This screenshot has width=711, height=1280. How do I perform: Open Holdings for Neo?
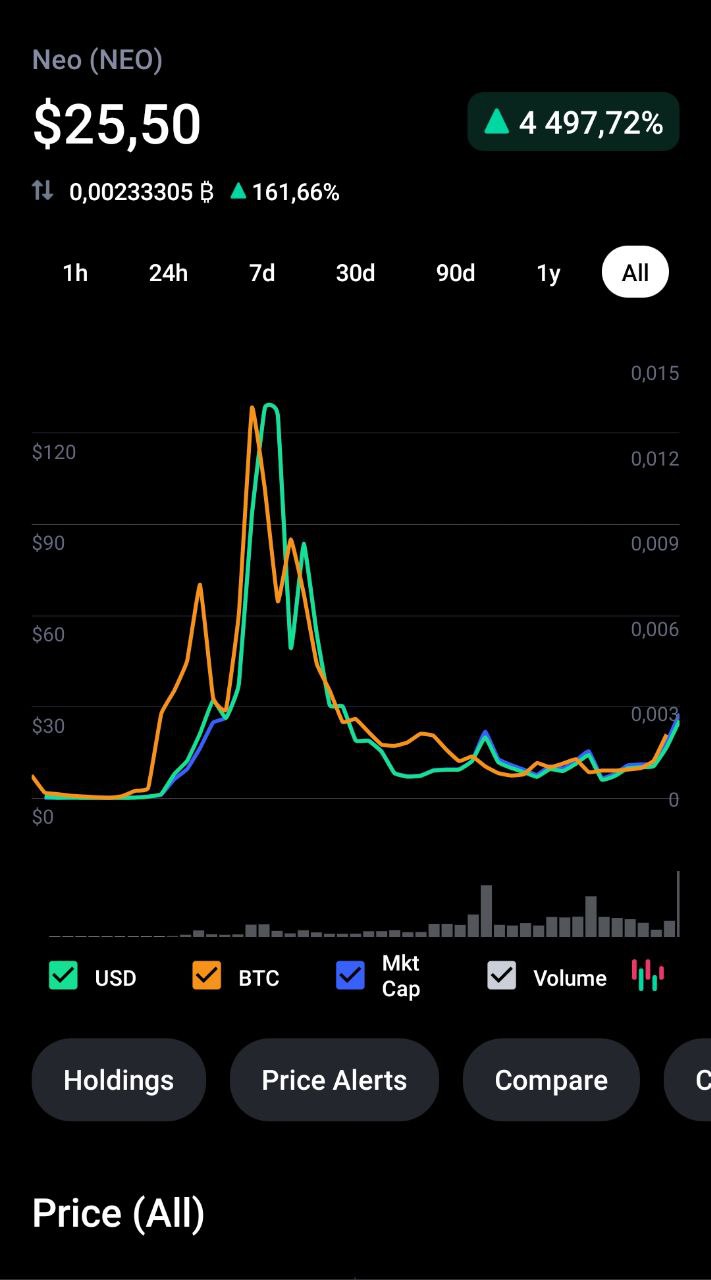click(x=119, y=1080)
